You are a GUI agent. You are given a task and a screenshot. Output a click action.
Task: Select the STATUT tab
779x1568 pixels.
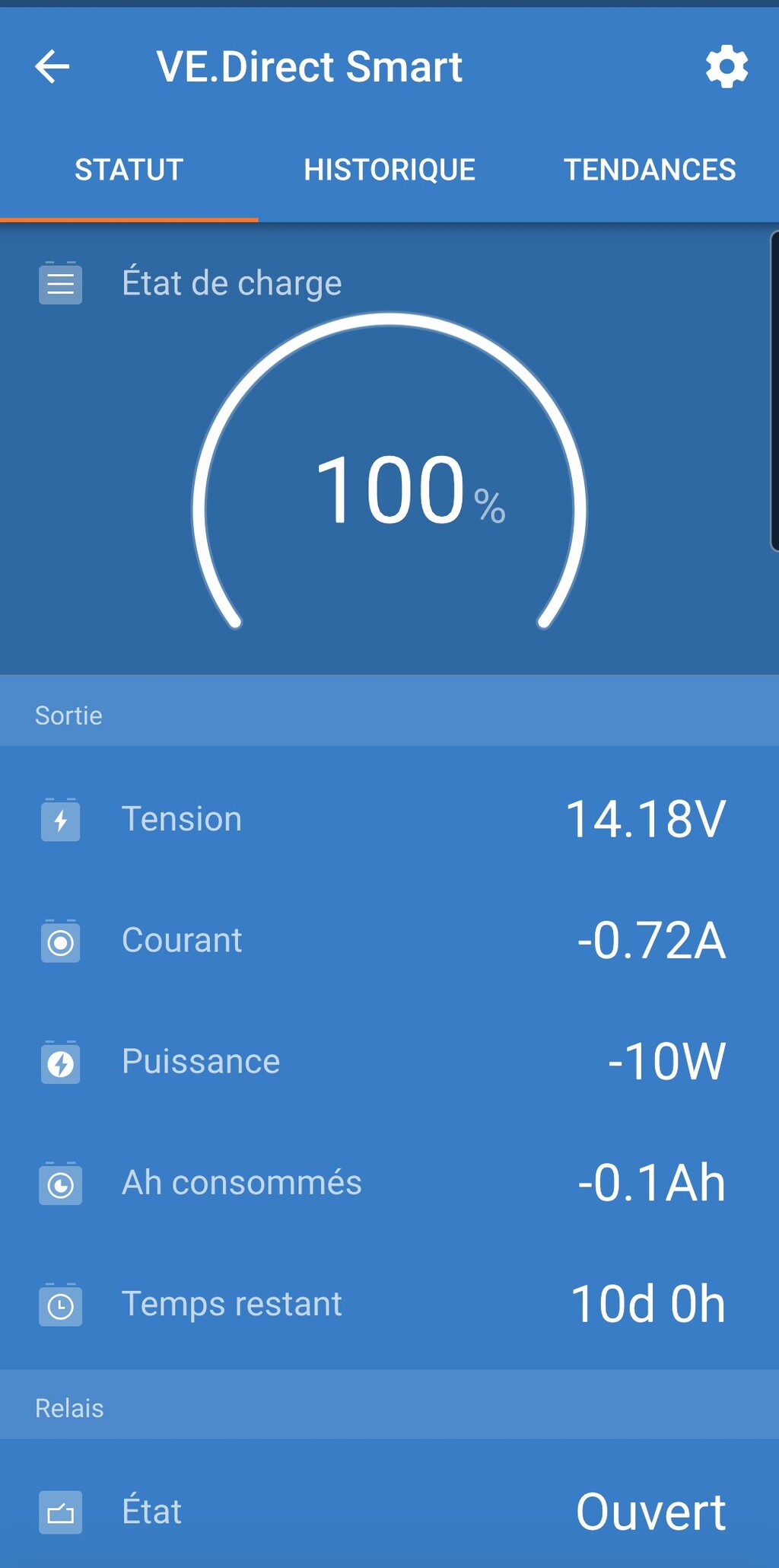coord(129,169)
